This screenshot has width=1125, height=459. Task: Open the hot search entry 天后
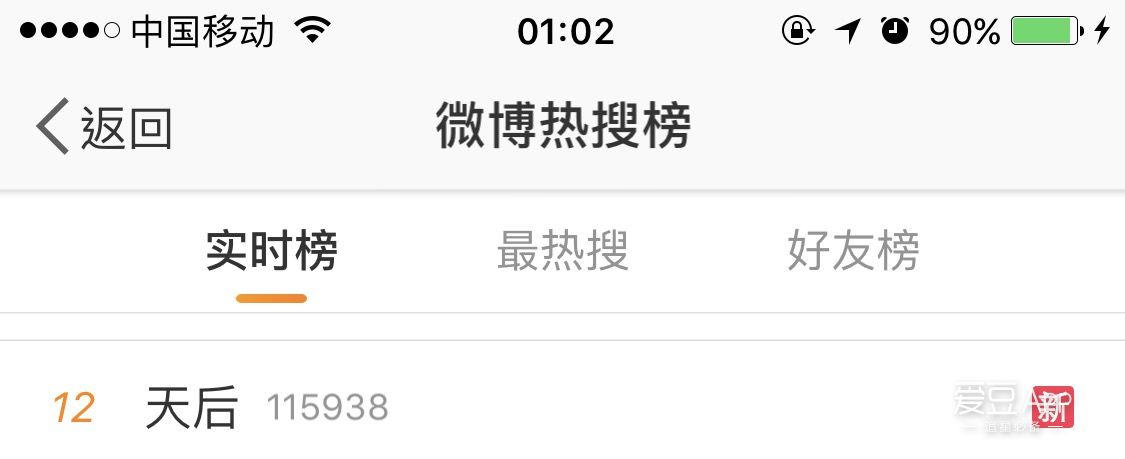point(192,408)
